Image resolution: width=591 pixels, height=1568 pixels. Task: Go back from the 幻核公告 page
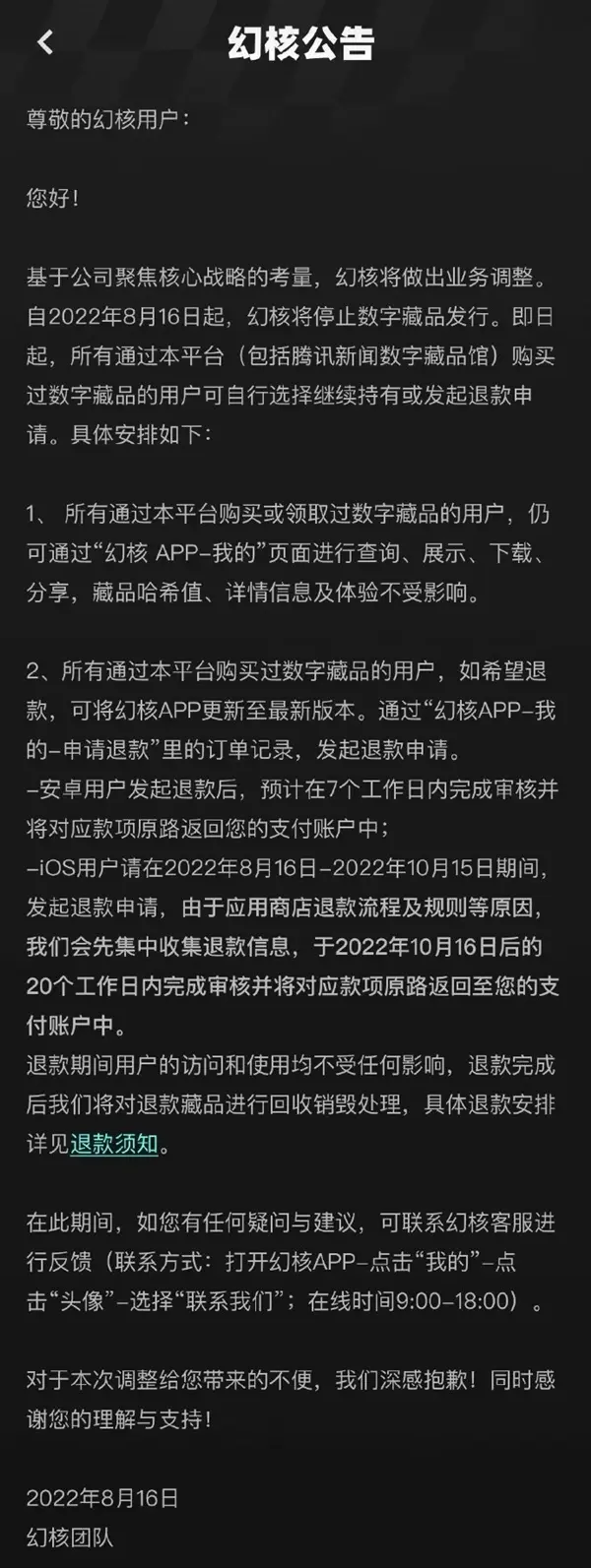44,42
